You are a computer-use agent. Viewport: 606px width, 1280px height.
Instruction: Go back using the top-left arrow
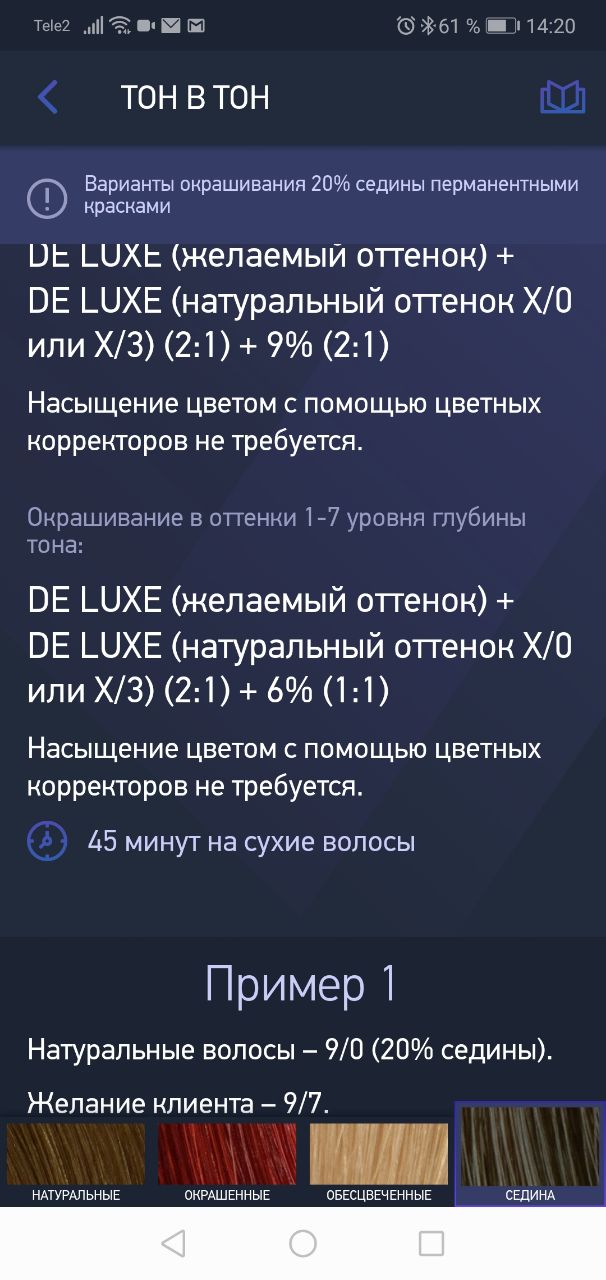point(47,97)
